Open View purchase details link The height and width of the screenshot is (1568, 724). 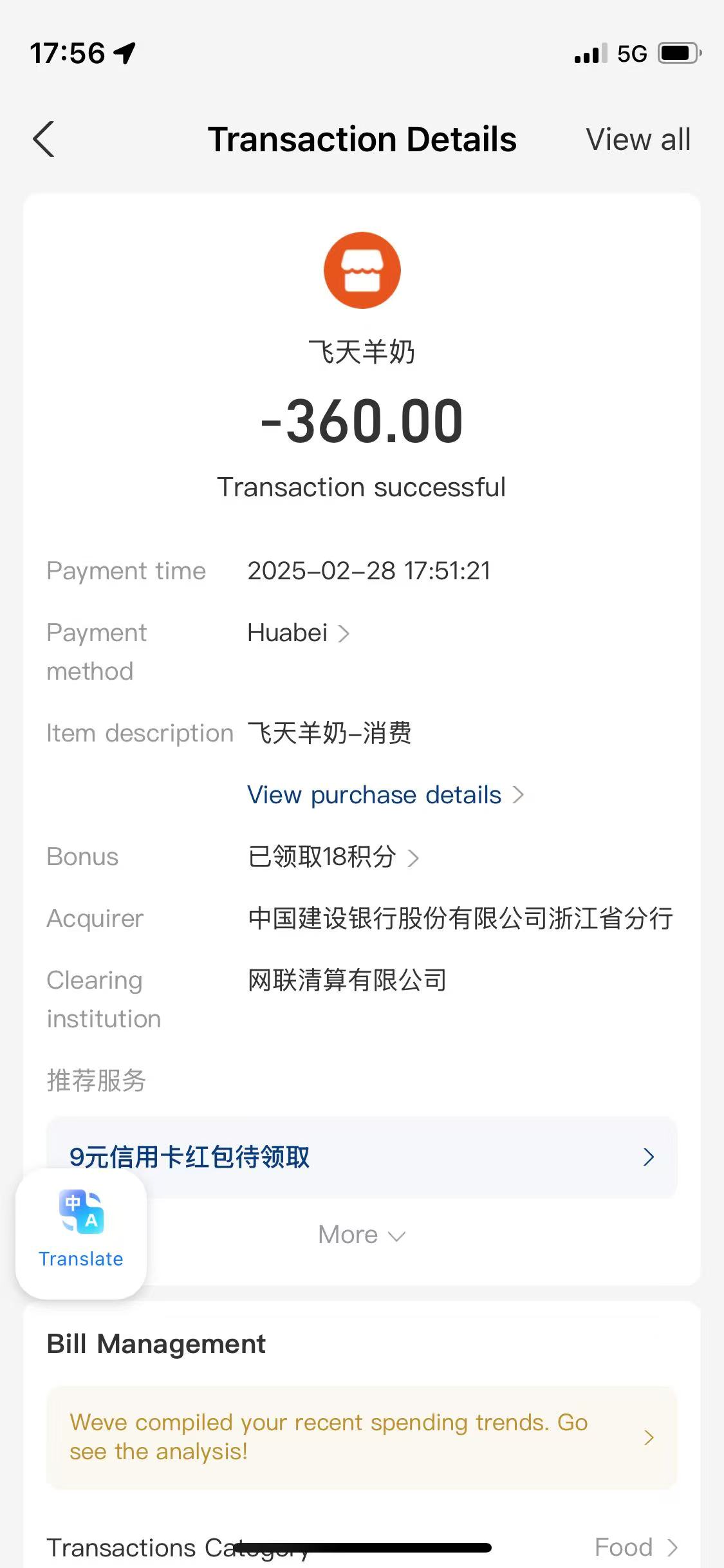click(x=385, y=796)
